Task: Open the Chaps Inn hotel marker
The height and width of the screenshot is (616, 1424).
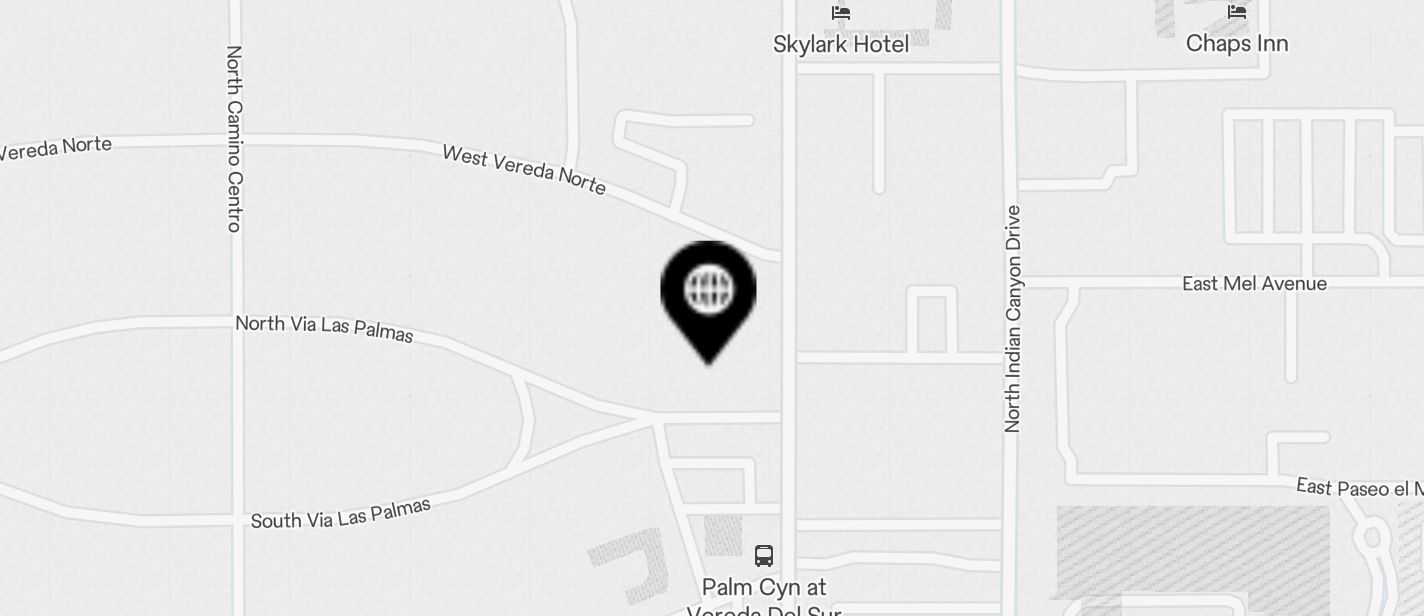Action: click(1237, 13)
